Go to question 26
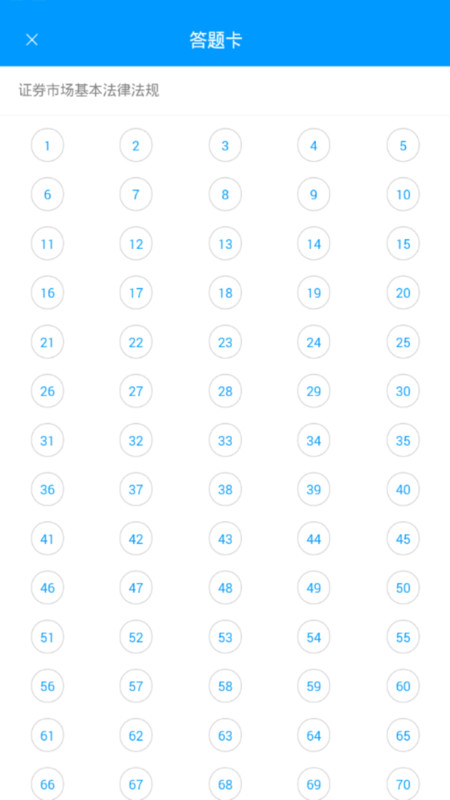Viewport: 450px width, 800px height. [x=47, y=391]
